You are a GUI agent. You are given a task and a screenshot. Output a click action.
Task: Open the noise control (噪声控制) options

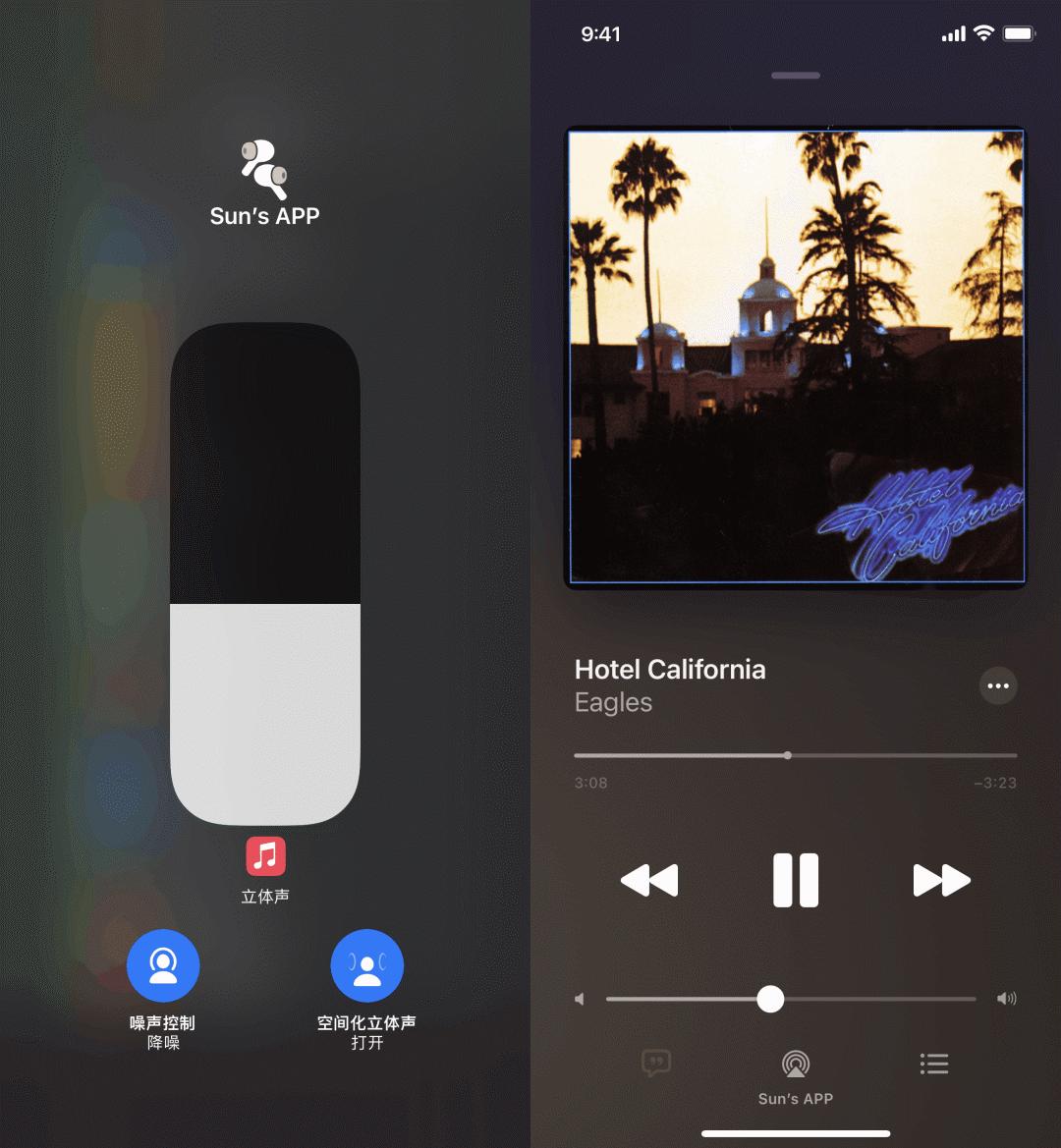point(163,965)
